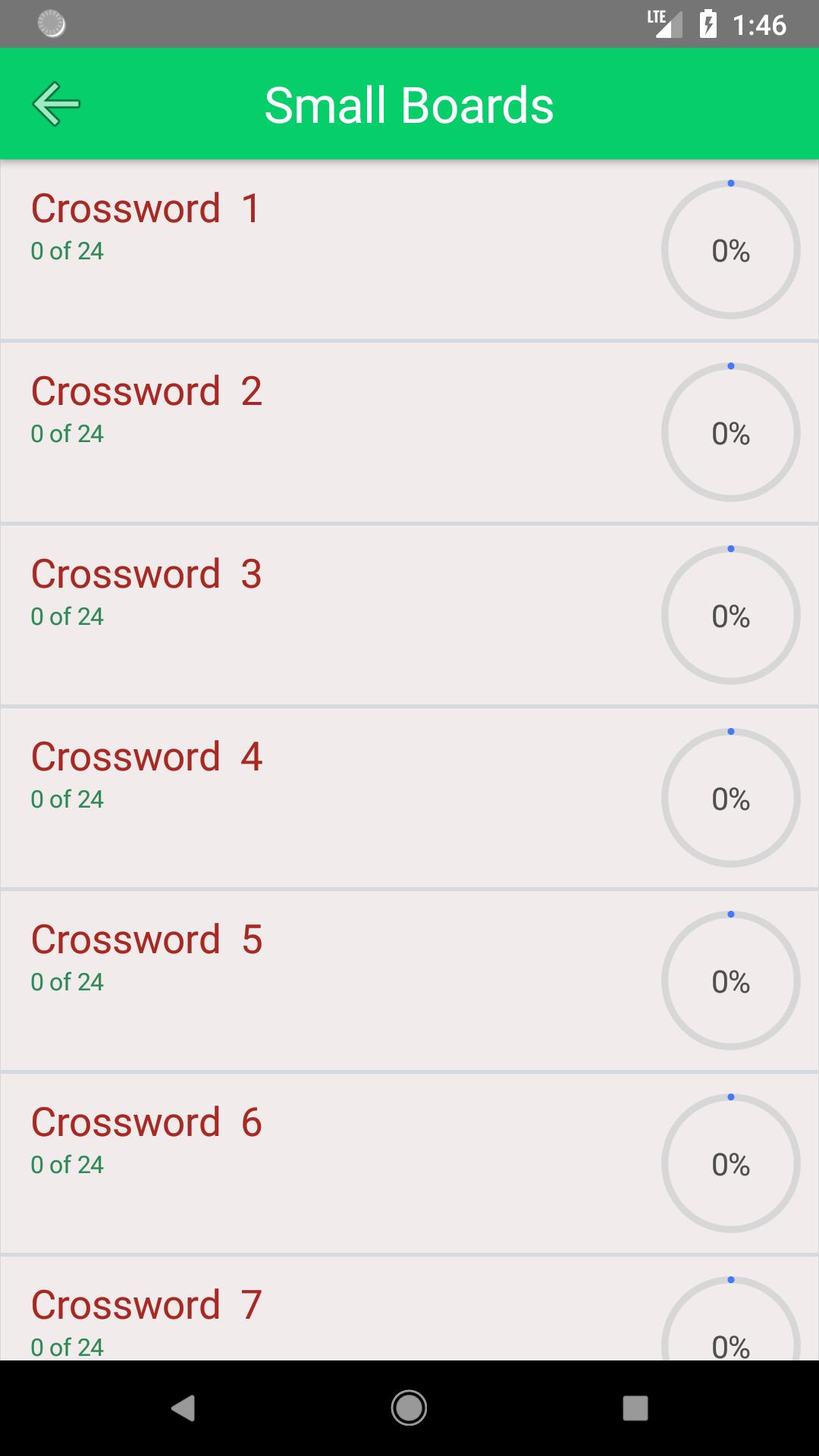Tap the 0% indicator beside Crossword 3
Viewport: 819px width, 1456px height.
click(x=730, y=615)
